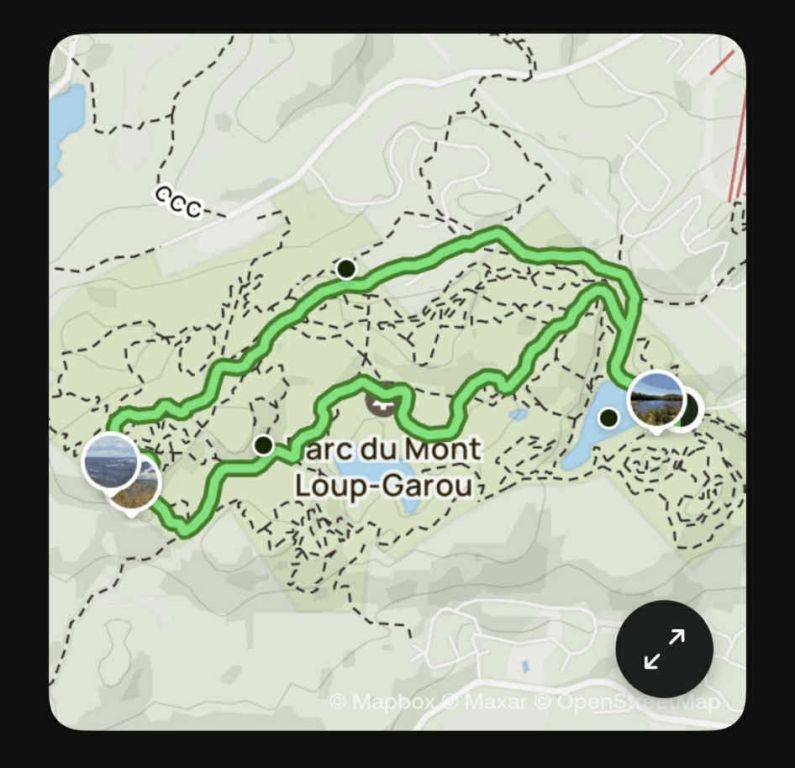Image resolution: width=795 pixels, height=768 pixels.
Task: Open the photo marker at the trail's western end
Action: pyautogui.click(x=111, y=462)
